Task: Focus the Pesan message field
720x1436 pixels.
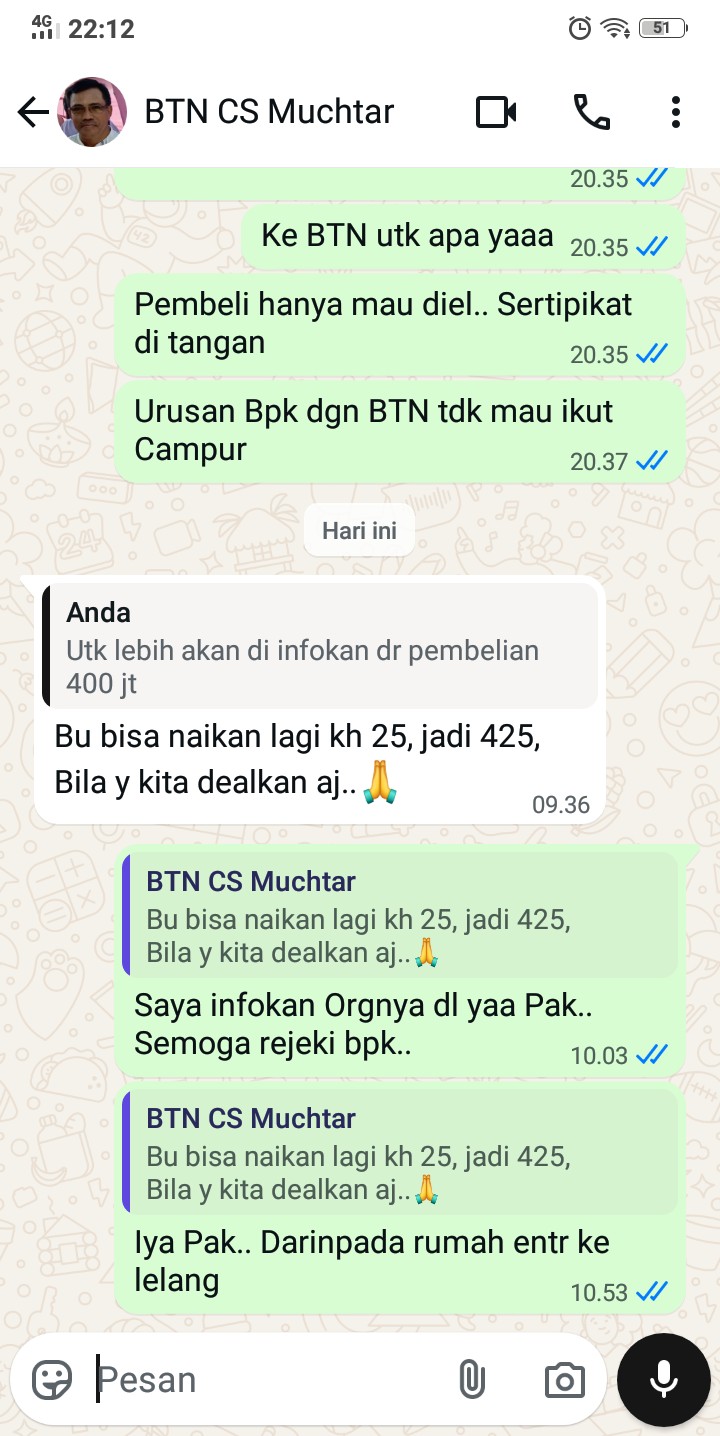Action: [270, 1380]
